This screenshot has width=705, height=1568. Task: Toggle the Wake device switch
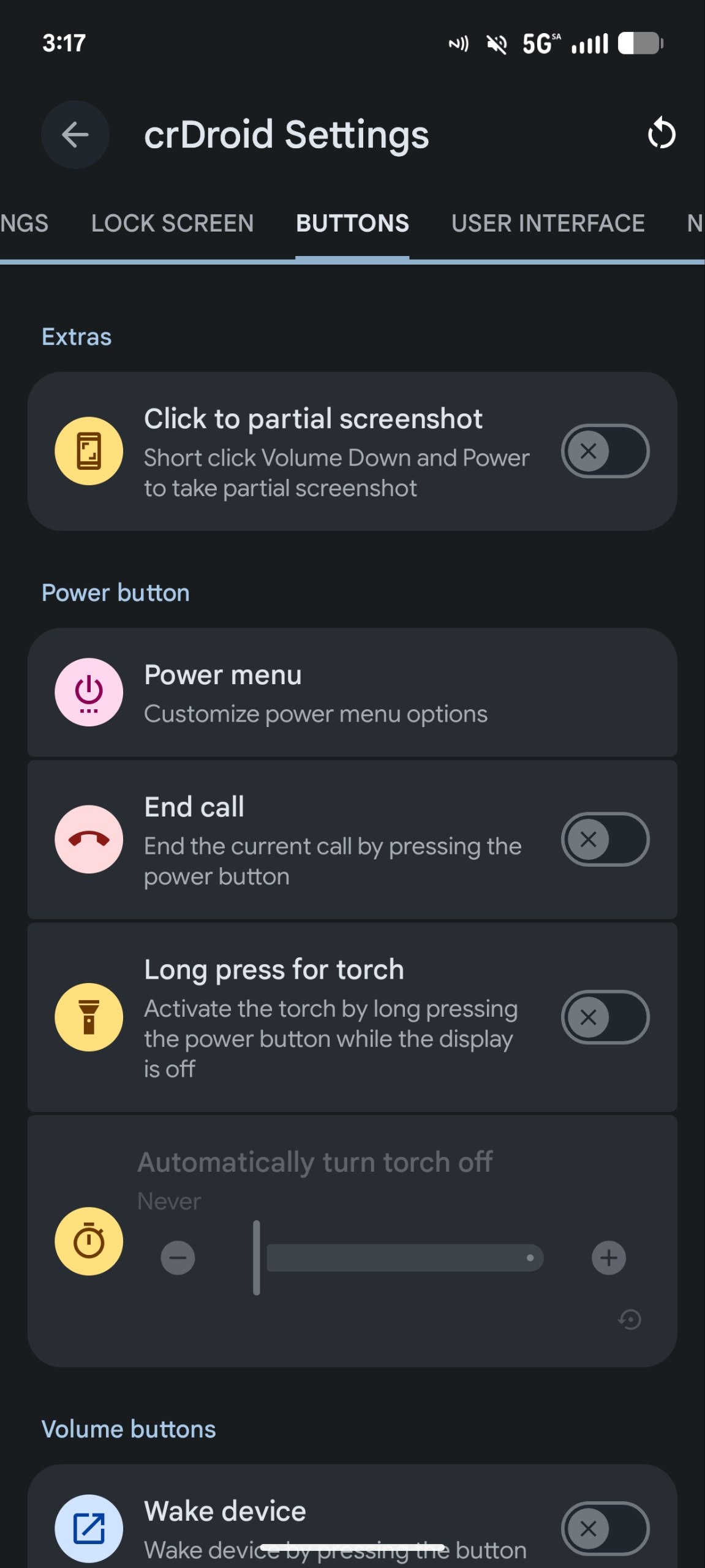605,1529
